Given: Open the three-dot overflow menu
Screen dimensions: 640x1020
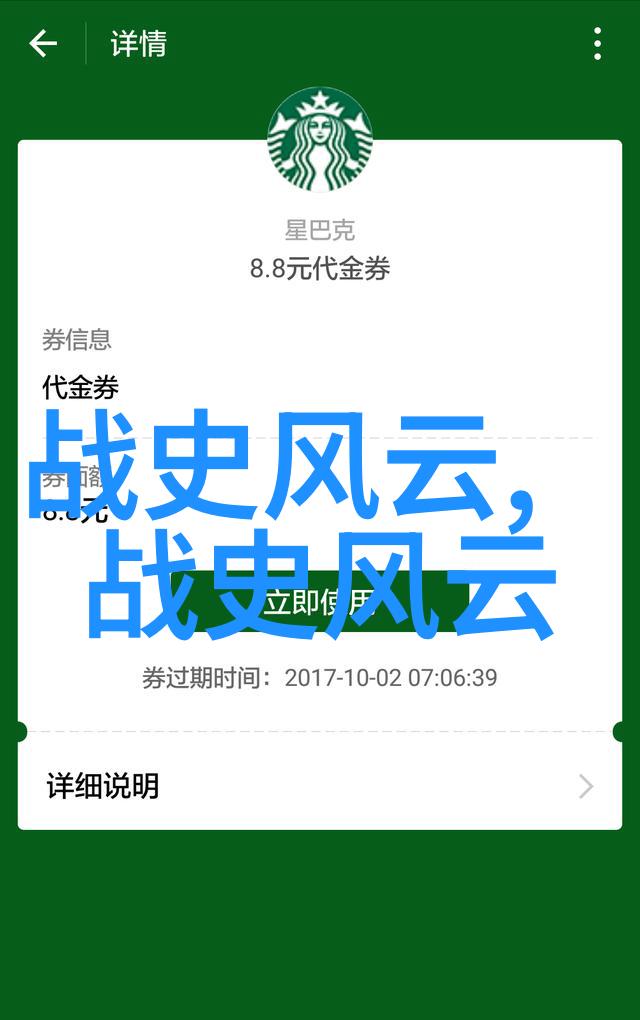Looking at the screenshot, I should [x=597, y=44].
